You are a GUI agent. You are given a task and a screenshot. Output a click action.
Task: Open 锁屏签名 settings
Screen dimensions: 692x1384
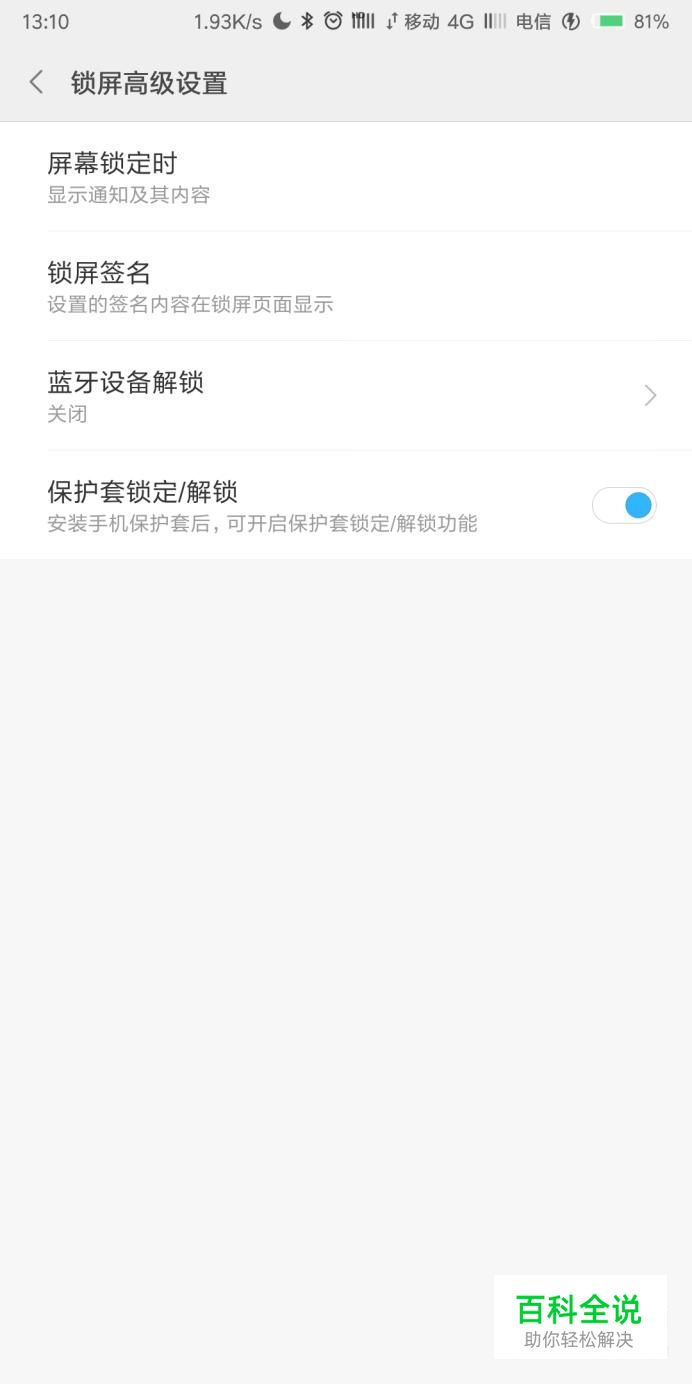(x=346, y=286)
